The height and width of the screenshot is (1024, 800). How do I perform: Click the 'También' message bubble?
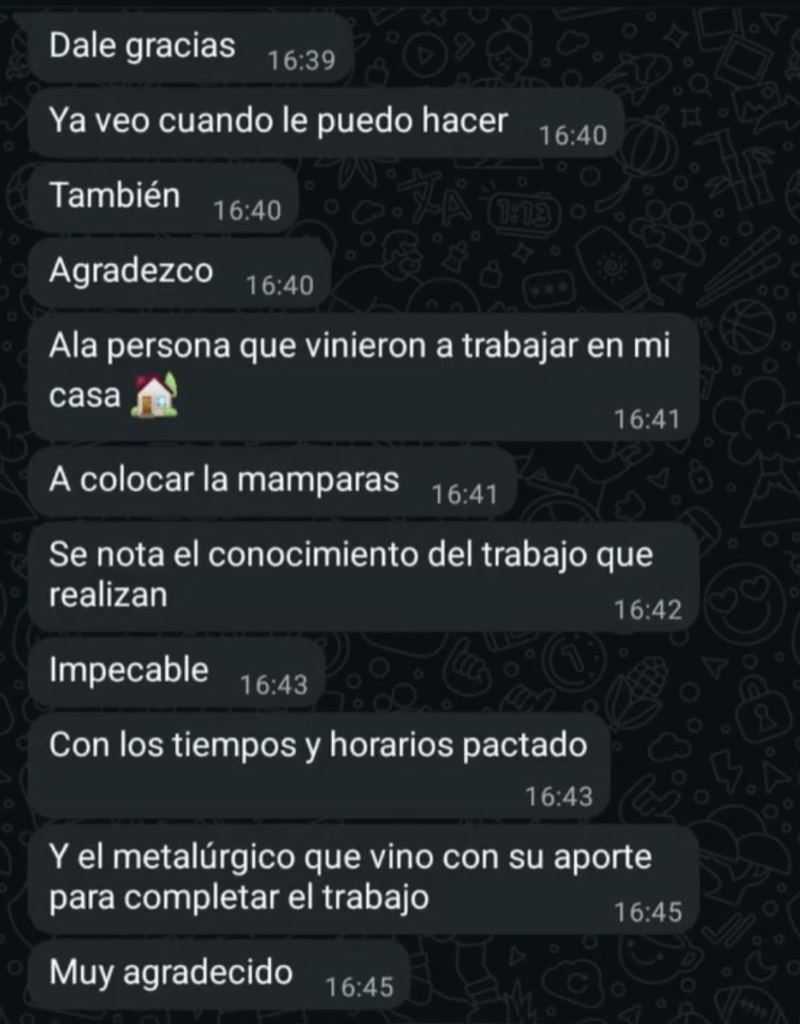coord(112,196)
